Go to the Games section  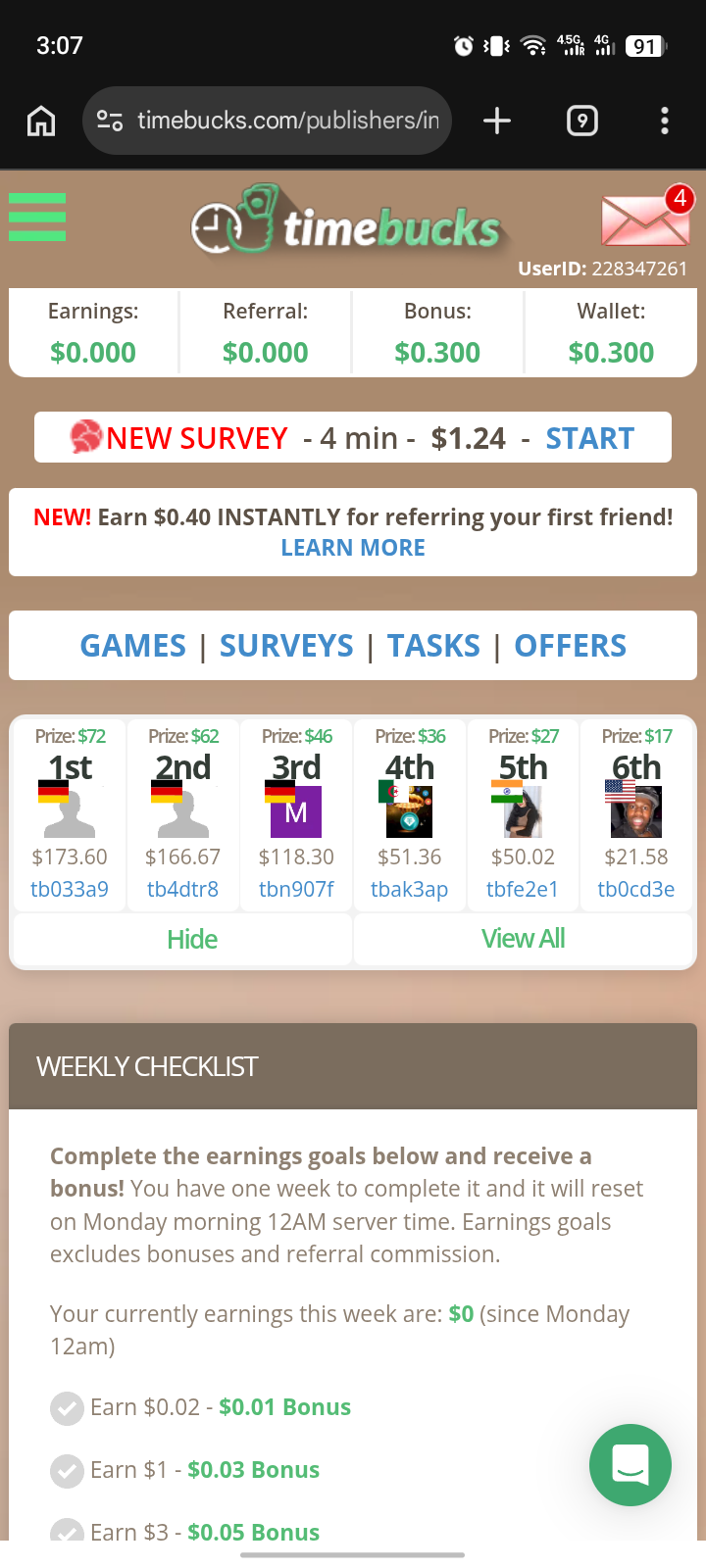pos(132,646)
